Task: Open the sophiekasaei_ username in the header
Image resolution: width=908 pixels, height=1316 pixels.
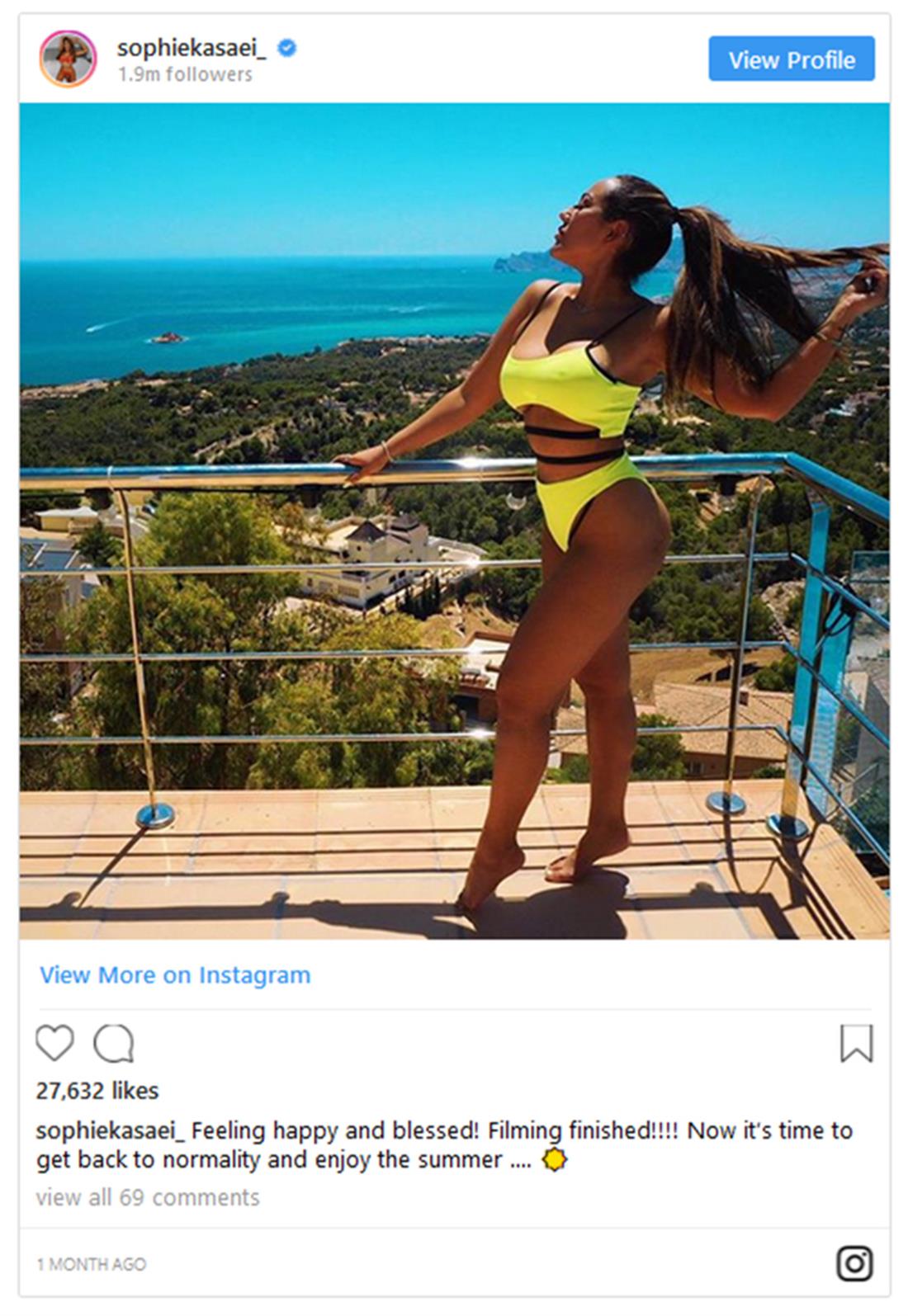Action: click(x=192, y=48)
